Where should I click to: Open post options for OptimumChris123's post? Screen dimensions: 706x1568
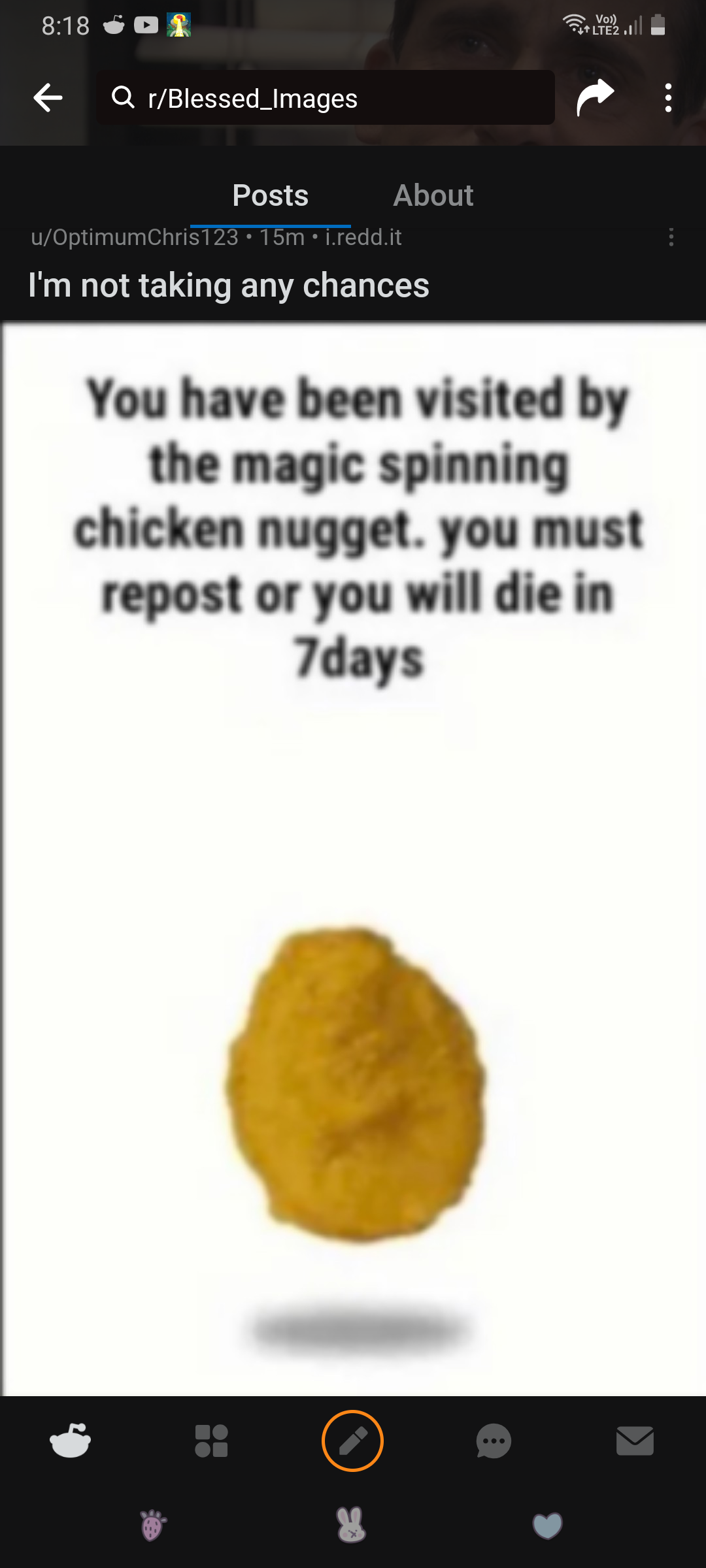pyautogui.click(x=671, y=237)
